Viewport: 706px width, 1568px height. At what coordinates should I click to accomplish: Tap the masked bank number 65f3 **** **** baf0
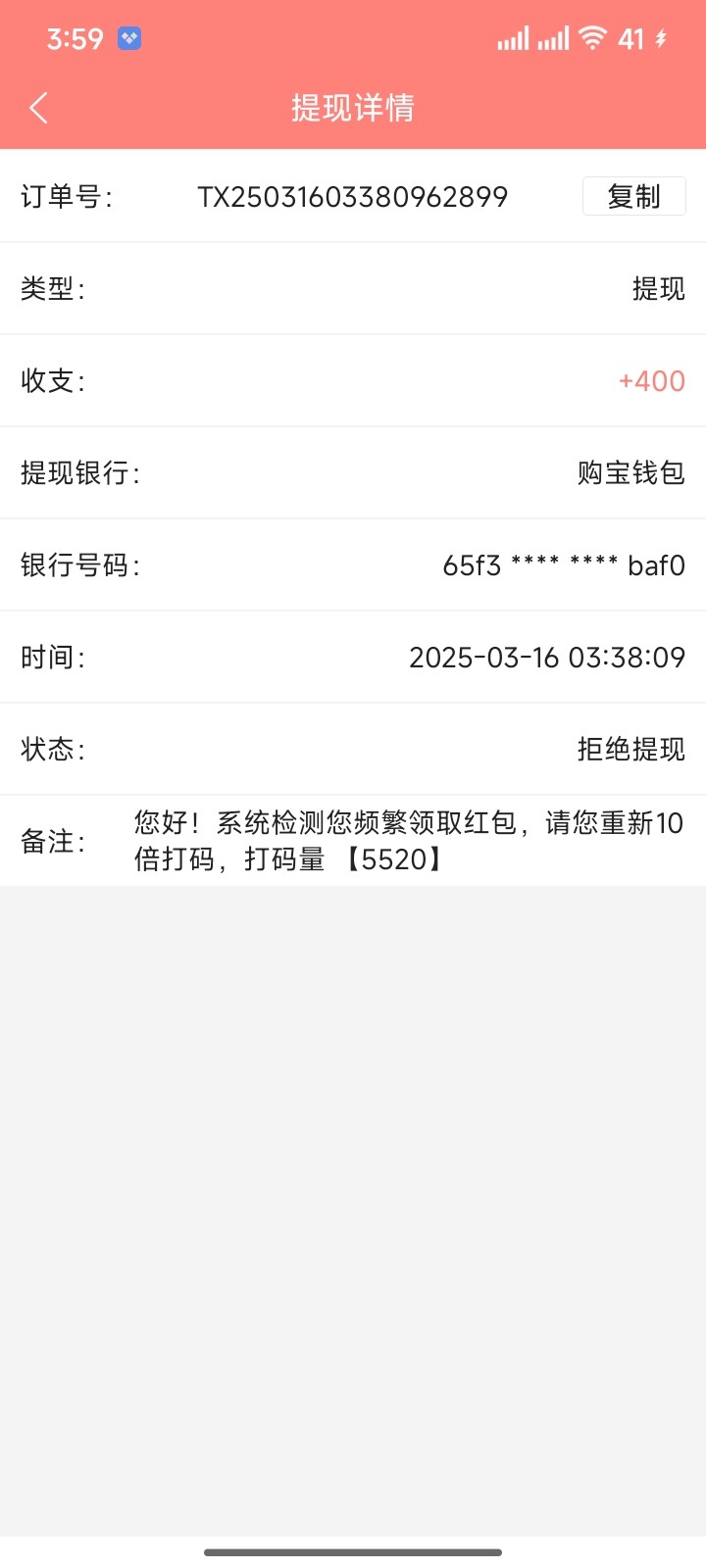coord(563,565)
